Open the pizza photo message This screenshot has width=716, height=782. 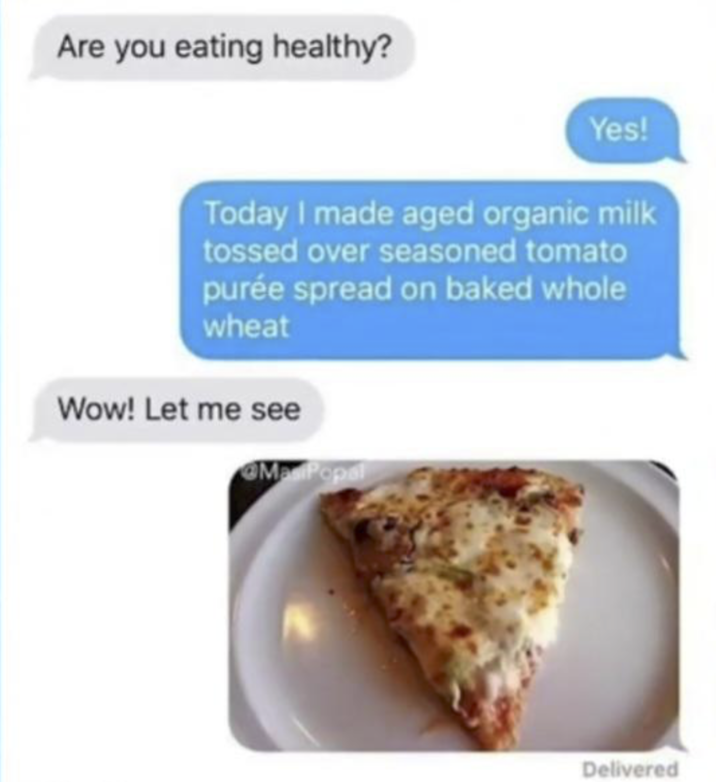[454, 606]
